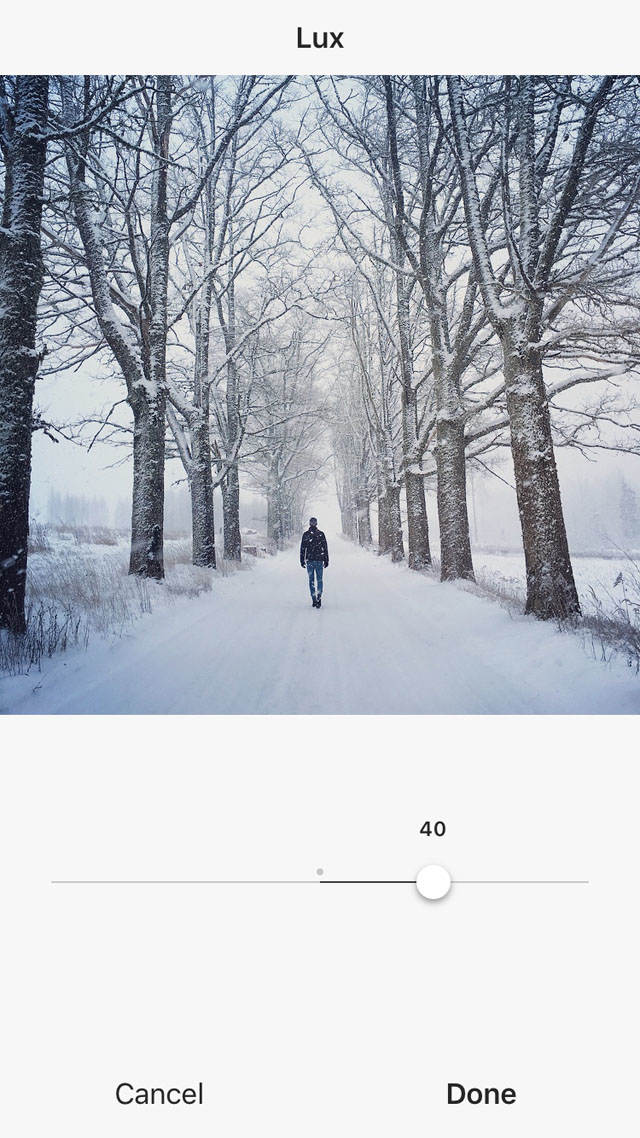Cancel the Lux adjustment
The height and width of the screenshot is (1138, 640).
159,1094
